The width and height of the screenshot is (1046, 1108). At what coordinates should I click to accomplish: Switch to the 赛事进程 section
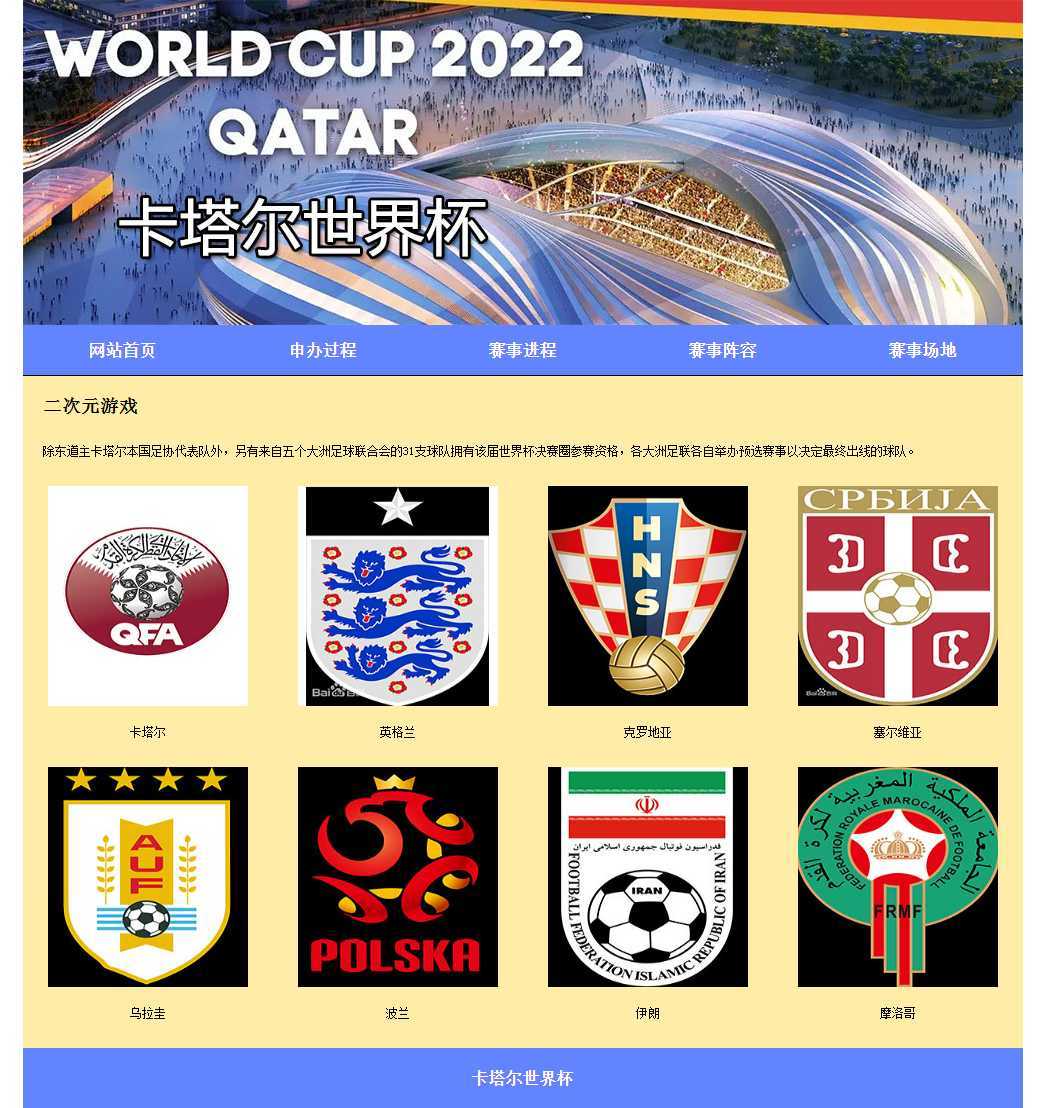pos(522,350)
